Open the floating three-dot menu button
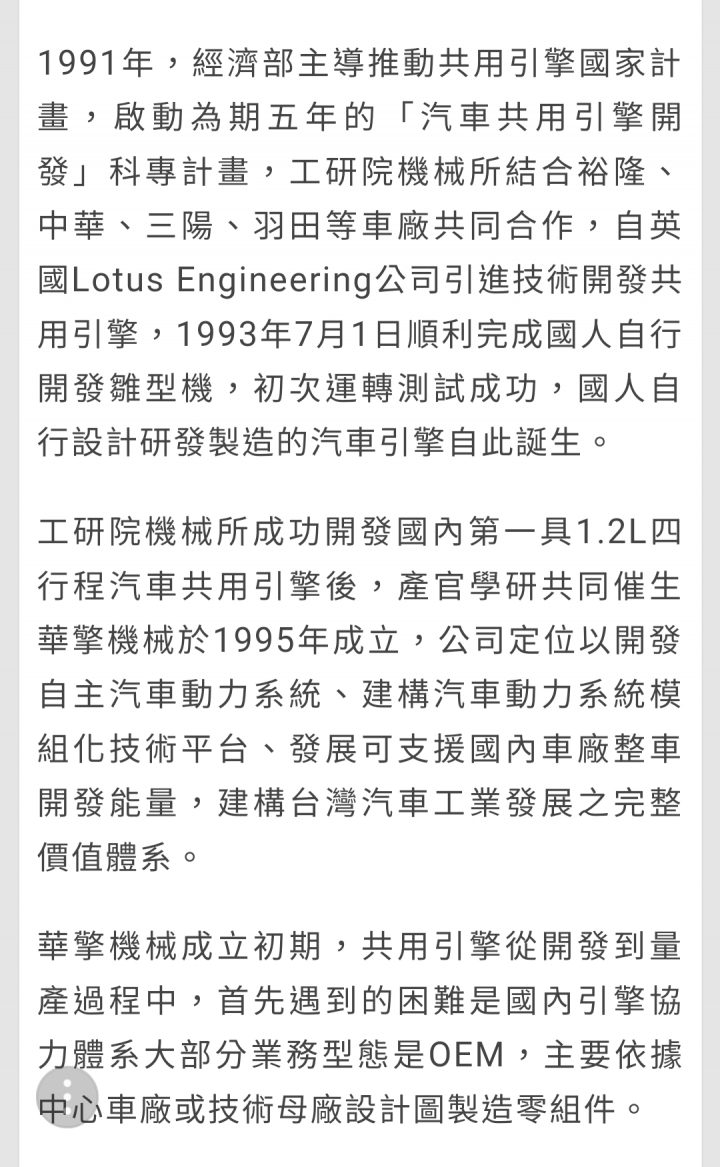The image size is (720, 1167). tap(67, 1096)
